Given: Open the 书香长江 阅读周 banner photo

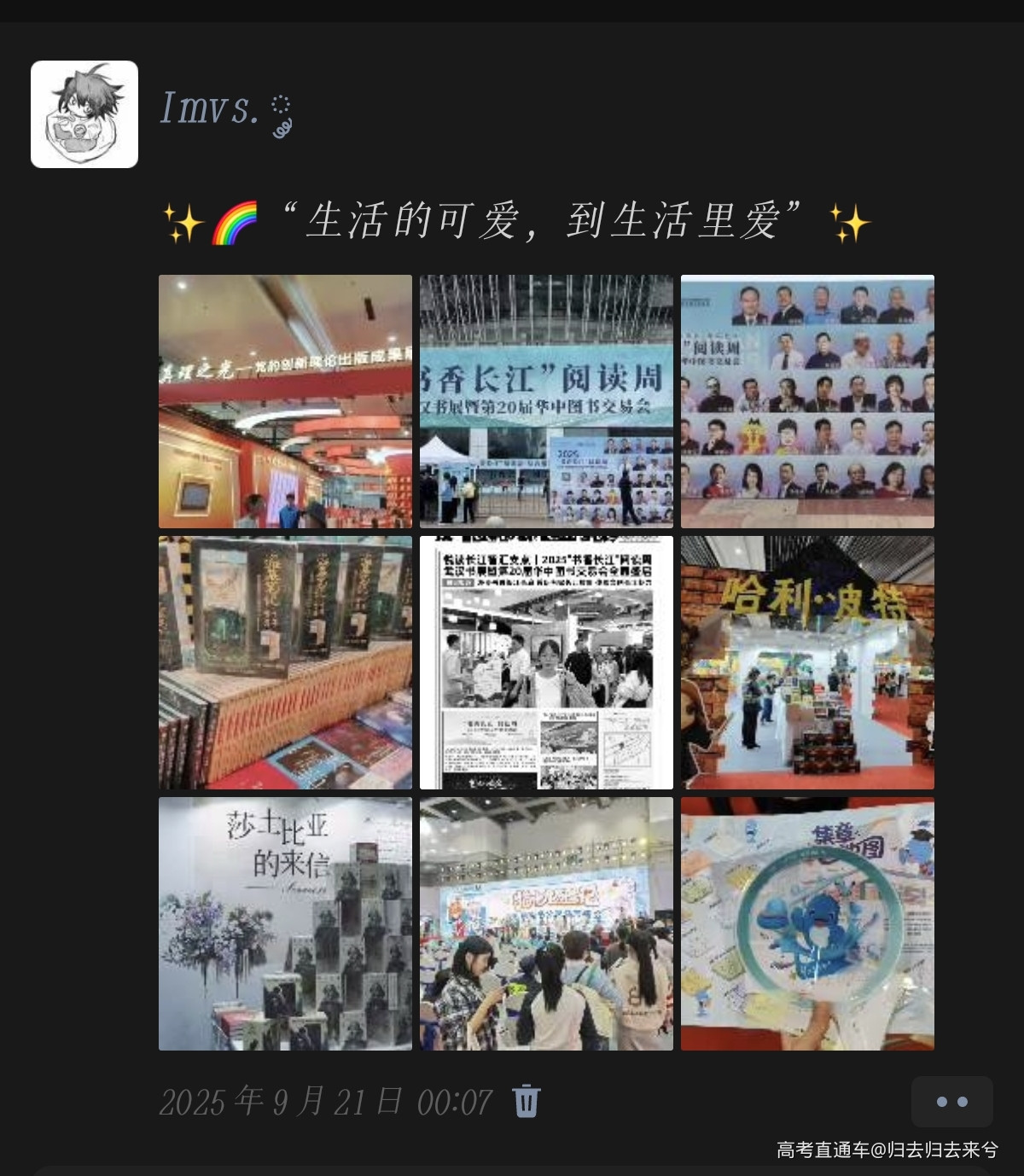Looking at the screenshot, I should click(x=546, y=401).
